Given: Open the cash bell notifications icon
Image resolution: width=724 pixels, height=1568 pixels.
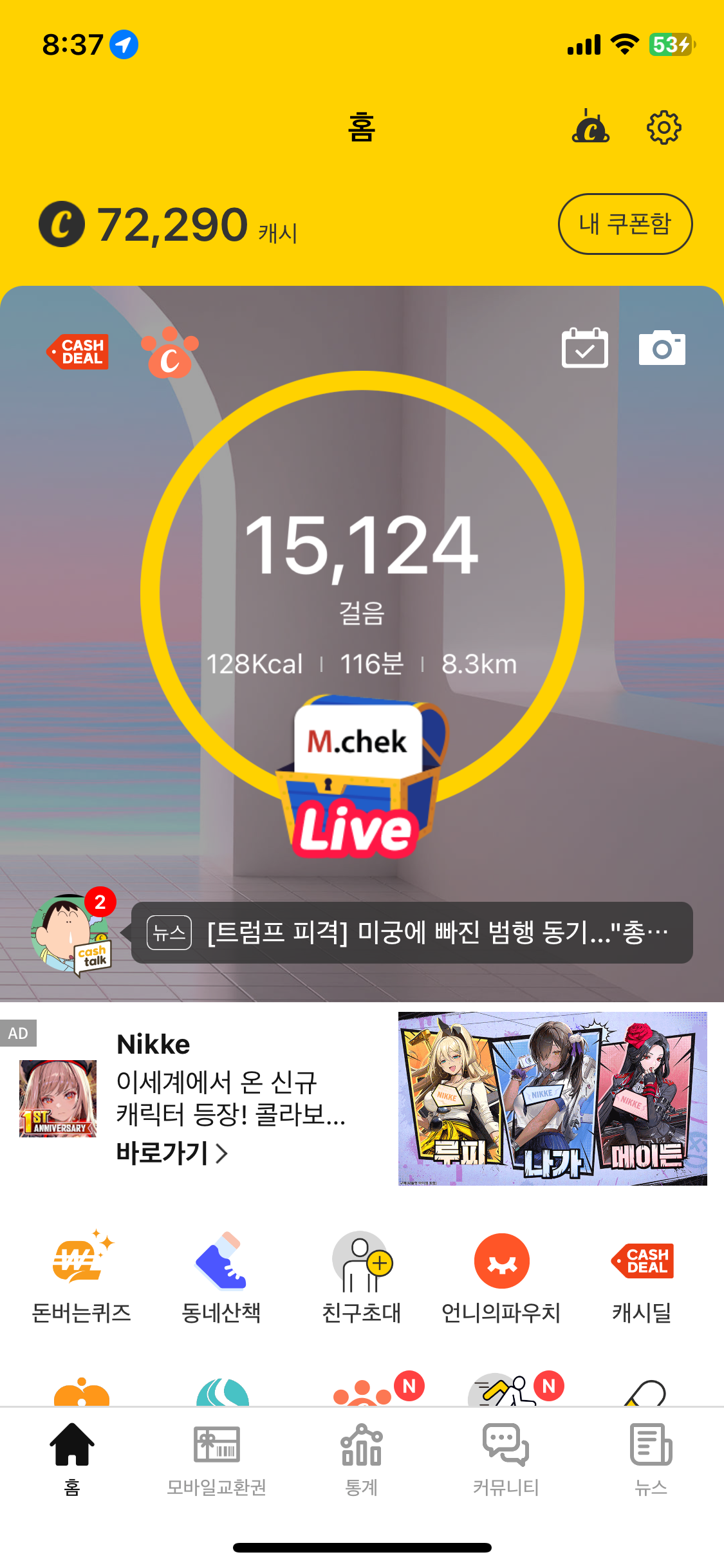Looking at the screenshot, I should click(590, 127).
